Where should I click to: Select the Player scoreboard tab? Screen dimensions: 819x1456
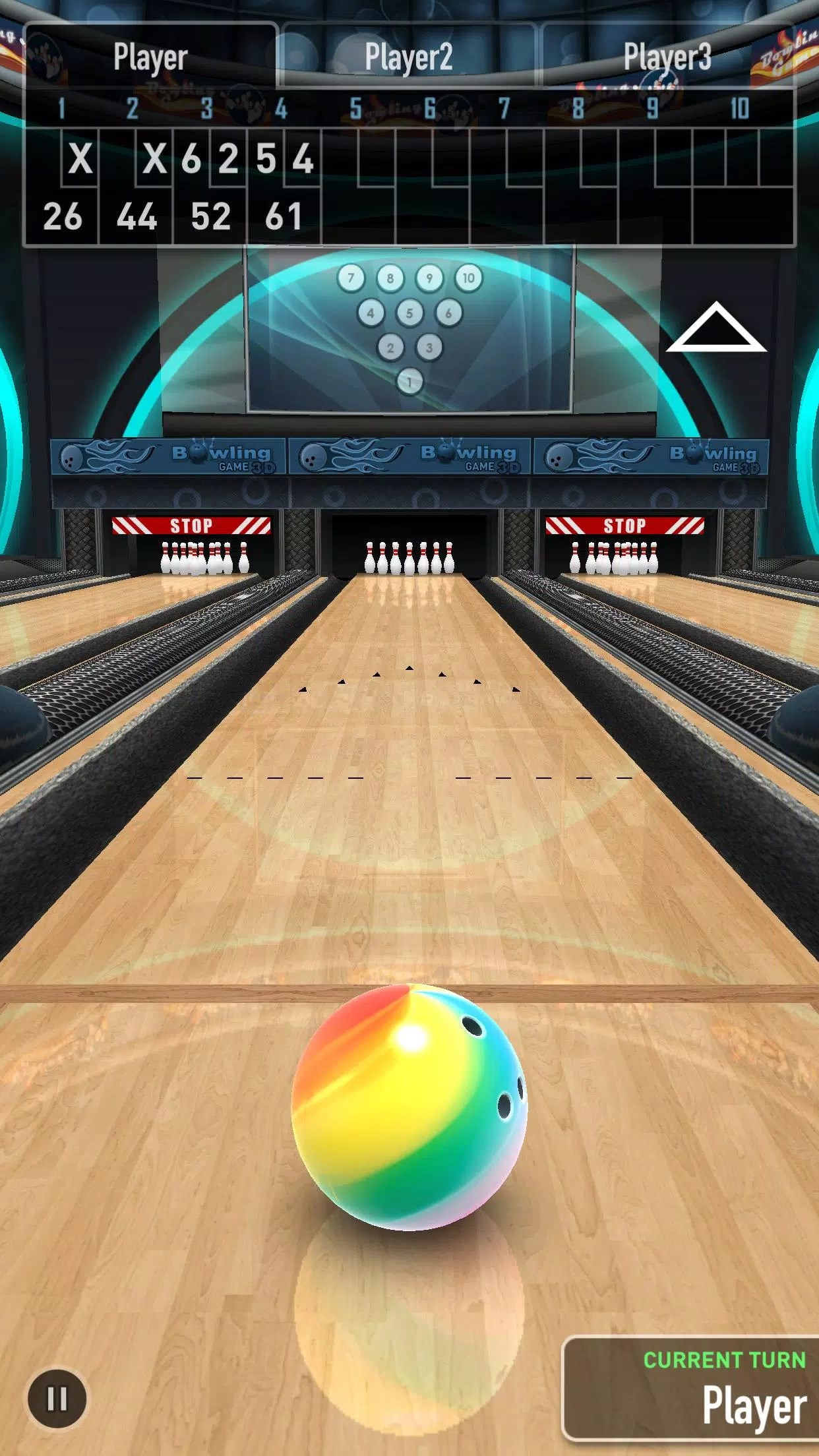[x=150, y=57]
